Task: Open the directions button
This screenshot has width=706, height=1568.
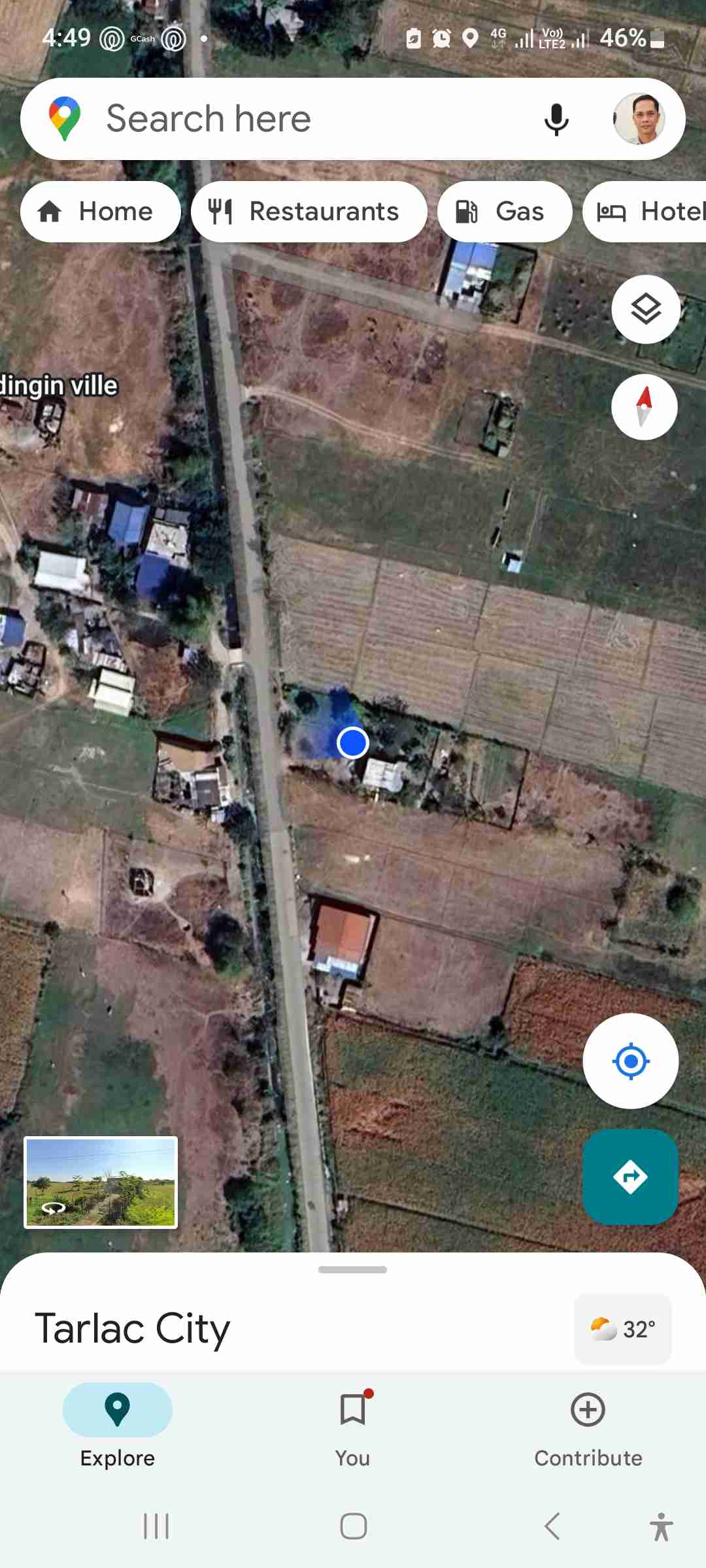Action: (x=630, y=1177)
